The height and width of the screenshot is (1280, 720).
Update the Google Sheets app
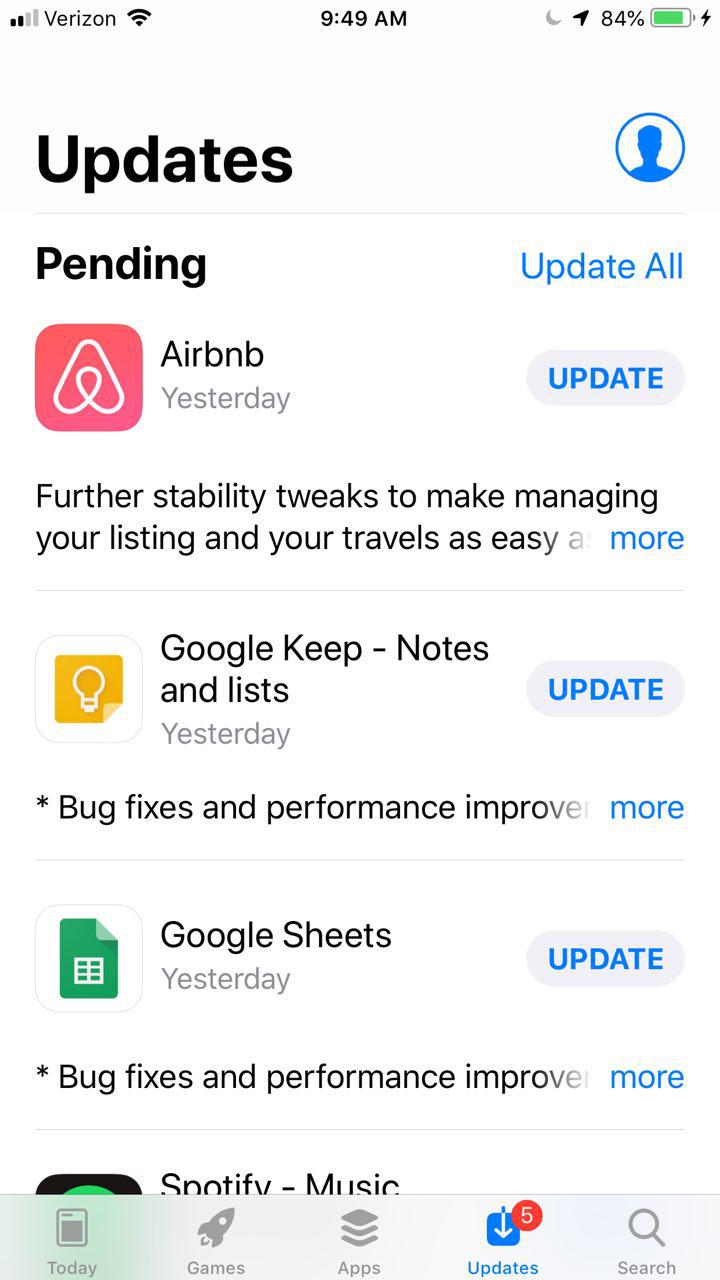point(605,959)
